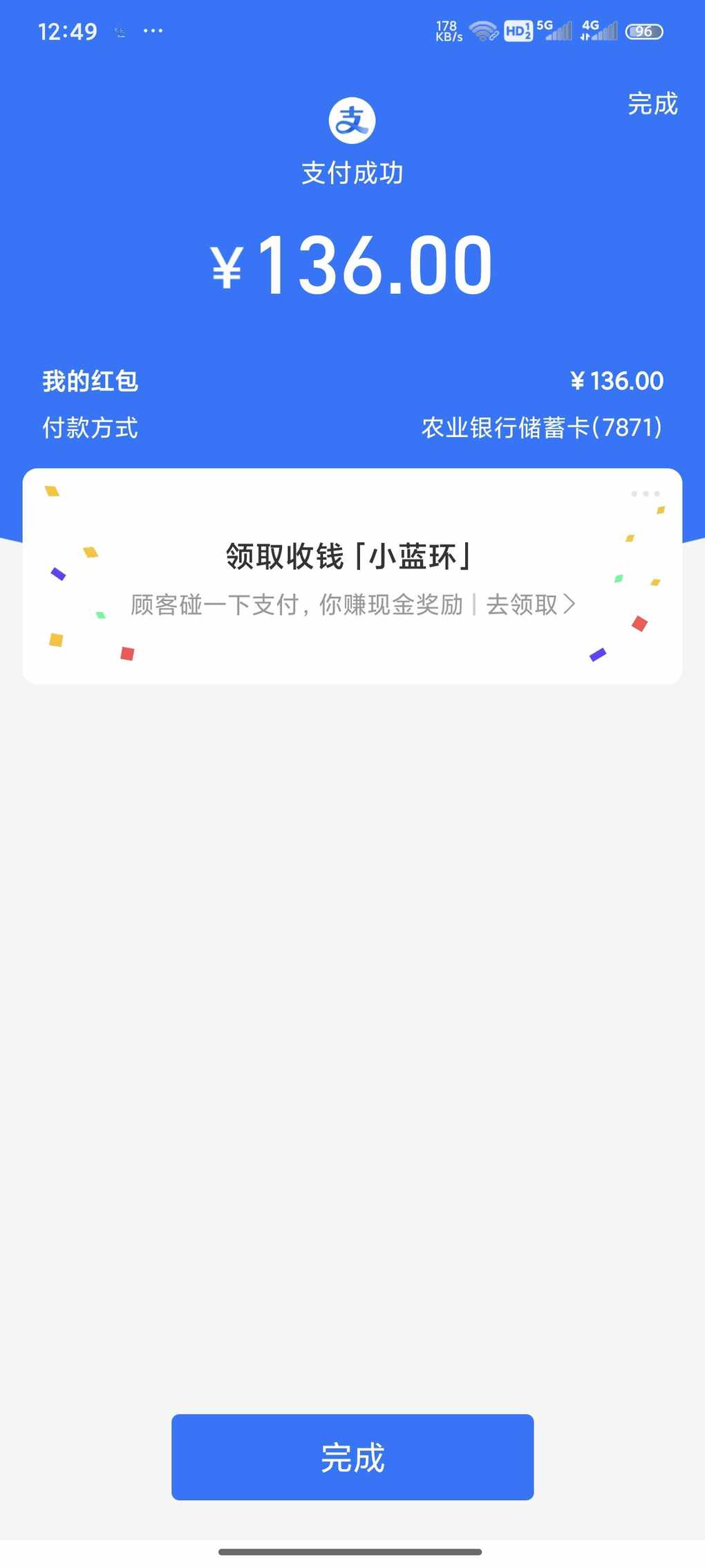Open the 去领取 link for 小蓝环

530,605
